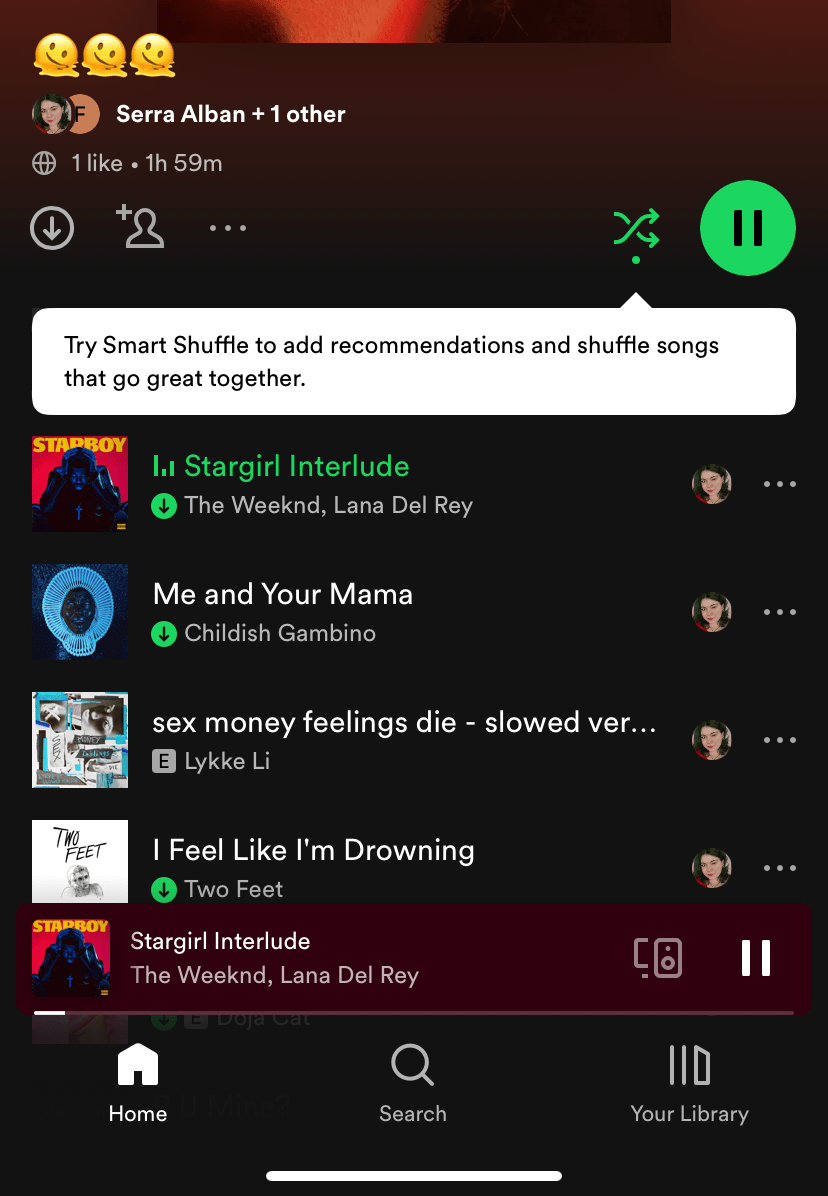The image size is (828, 1196).
Task: Tap the explicit badge next to Lykke Li
Action: click(x=165, y=761)
